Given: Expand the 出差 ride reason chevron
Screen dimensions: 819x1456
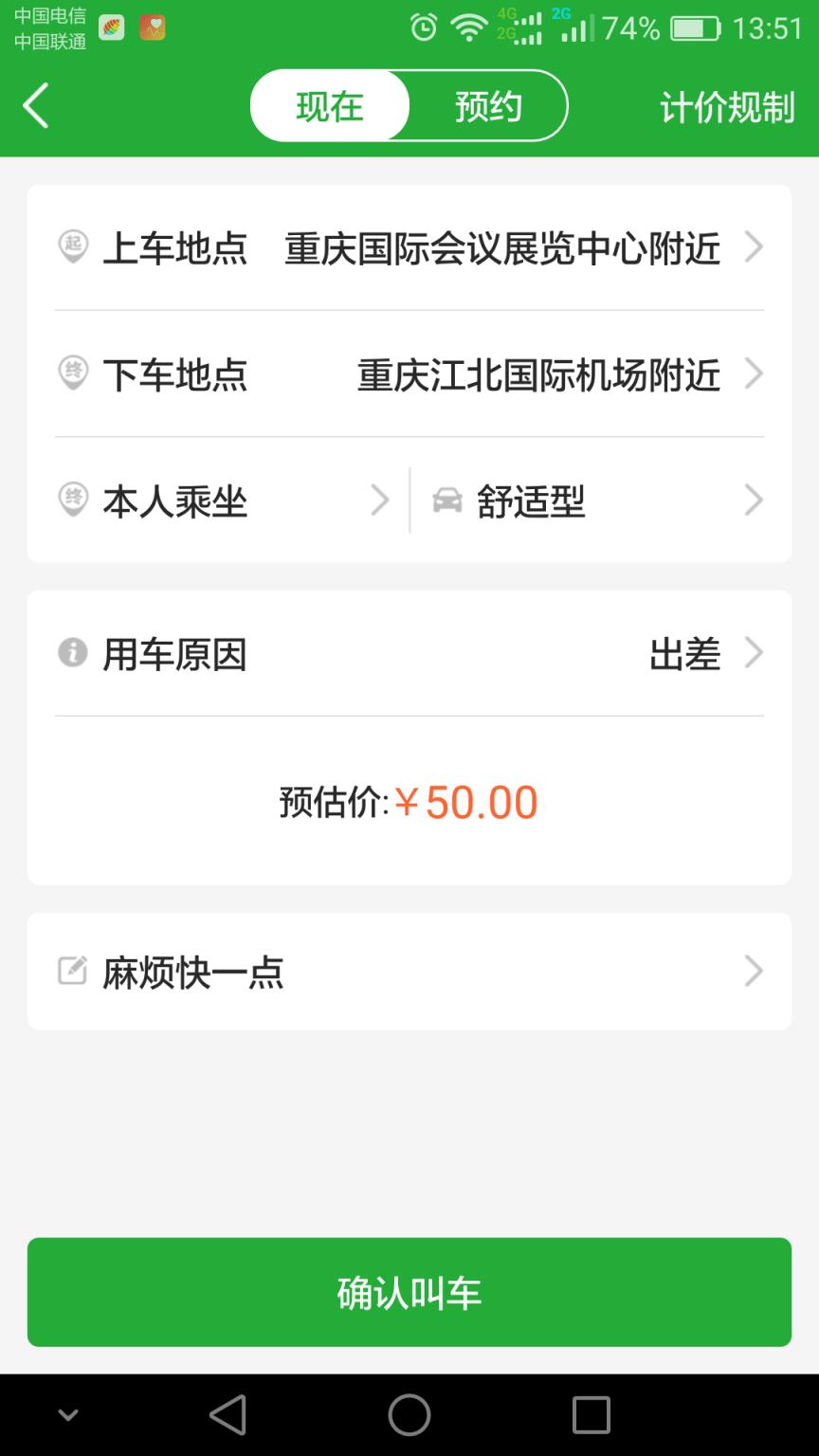Looking at the screenshot, I should pyautogui.click(x=754, y=652).
